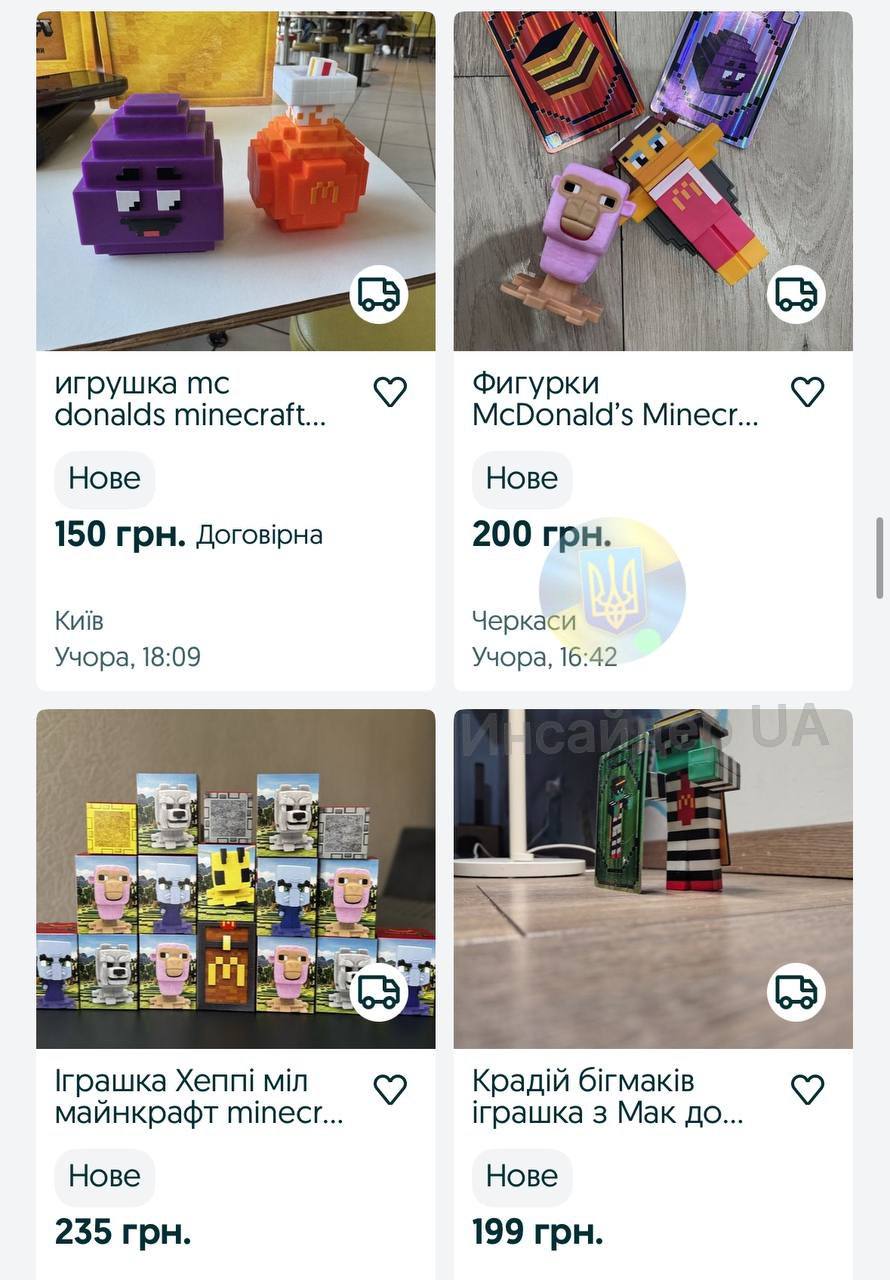890x1280 pixels.
Task: Open the Іграшка Хеппі міл майнкрафт listing
Action: pyautogui.click(x=199, y=1097)
